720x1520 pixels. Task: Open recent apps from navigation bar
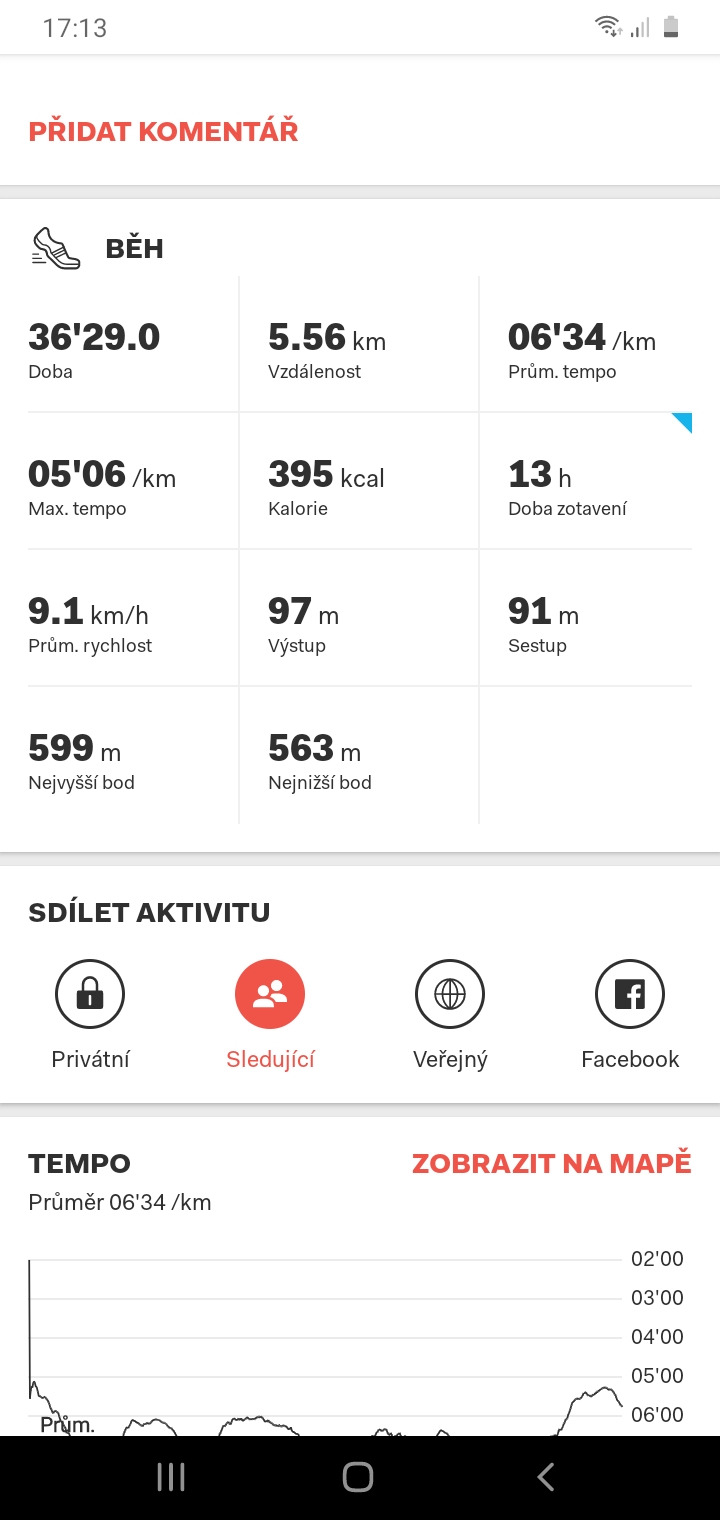pyautogui.click(x=171, y=1477)
